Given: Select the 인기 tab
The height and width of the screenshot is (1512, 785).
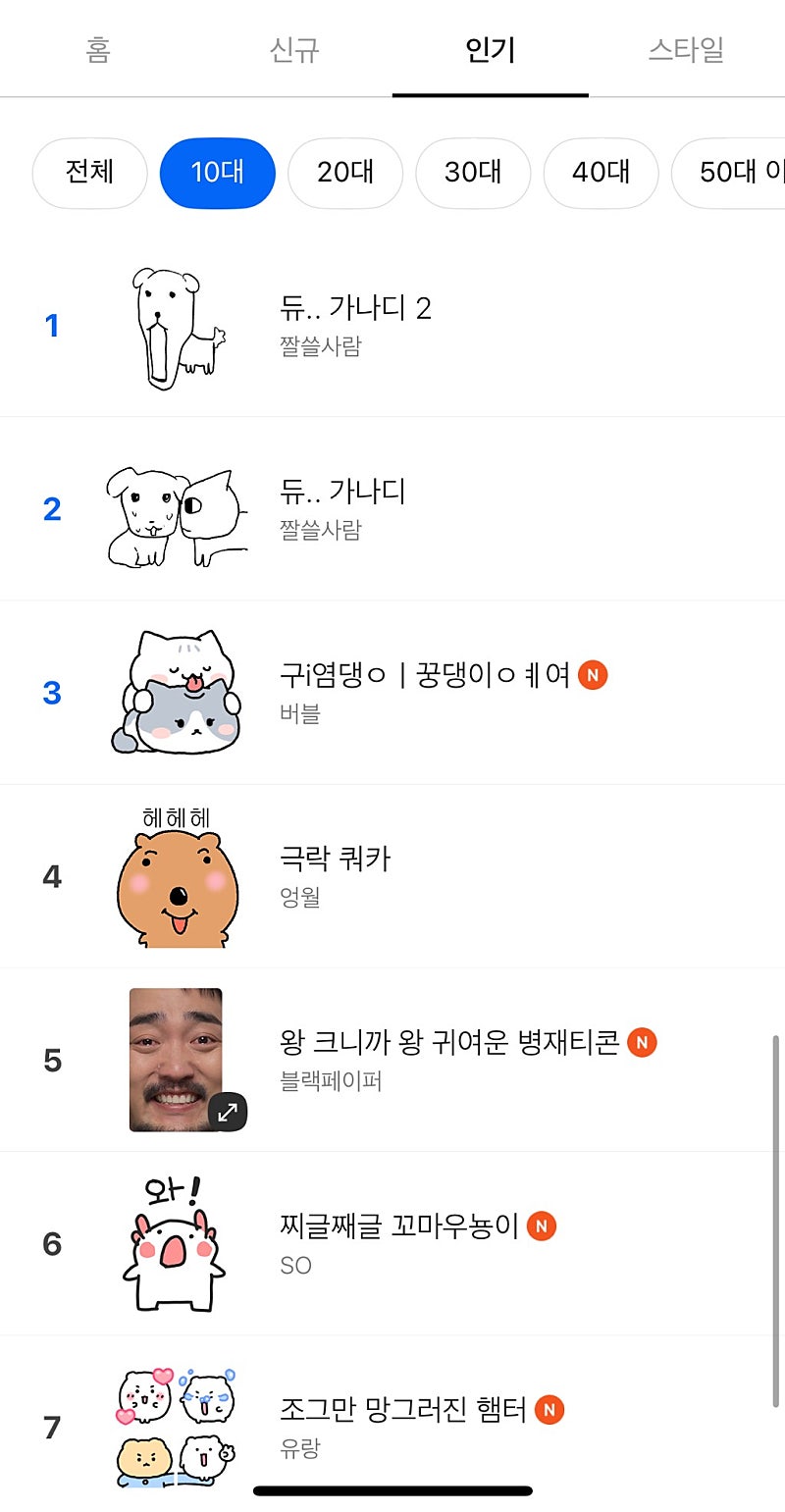Looking at the screenshot, I should (490, 49).
